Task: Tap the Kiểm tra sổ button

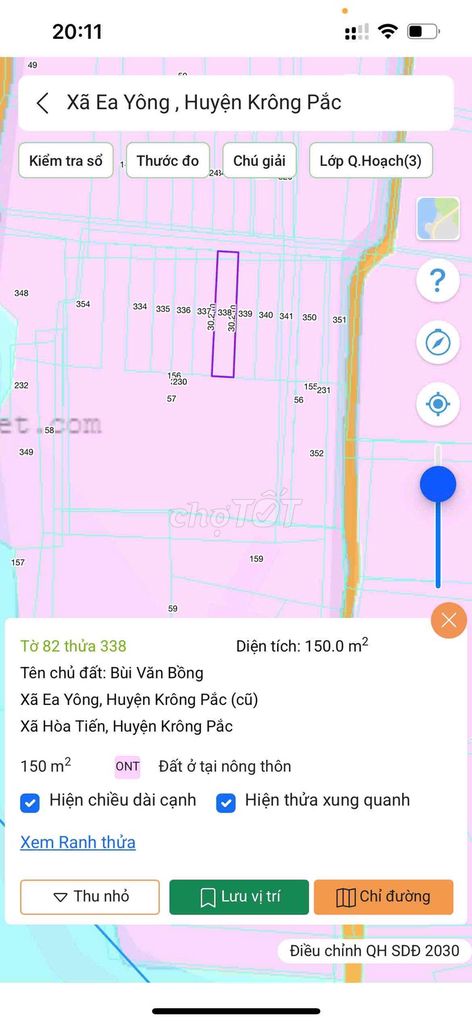Action: [x=65, y=161]
